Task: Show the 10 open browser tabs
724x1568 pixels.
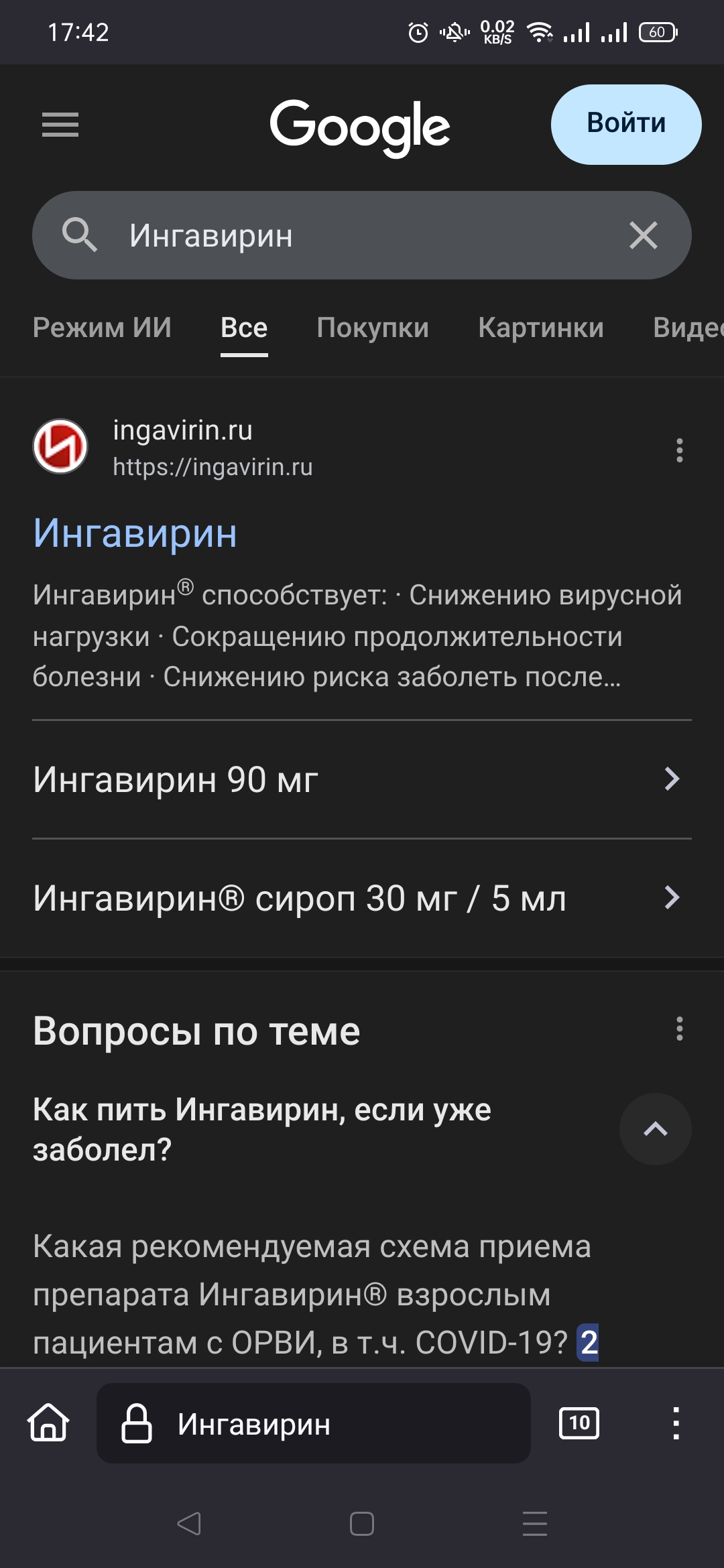Action: (579, 1423)
